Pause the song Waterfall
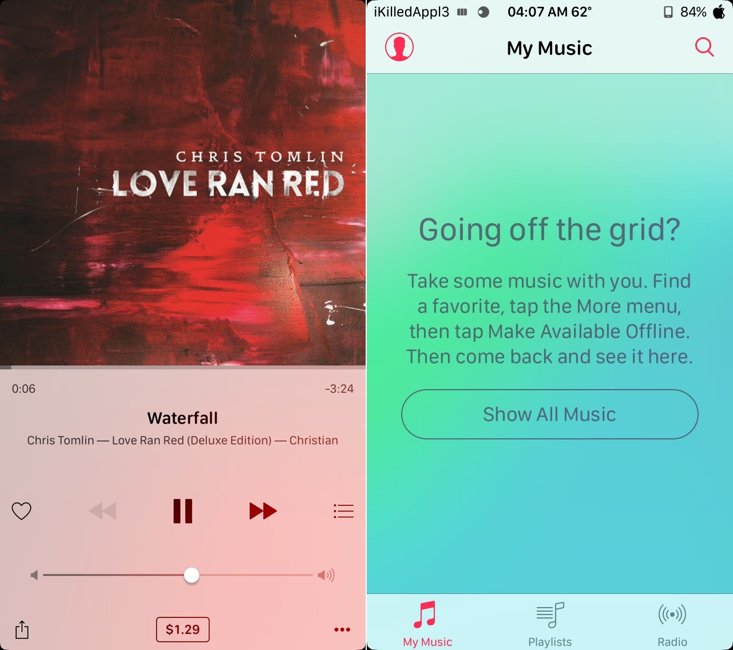 click(x=182, y=511)
